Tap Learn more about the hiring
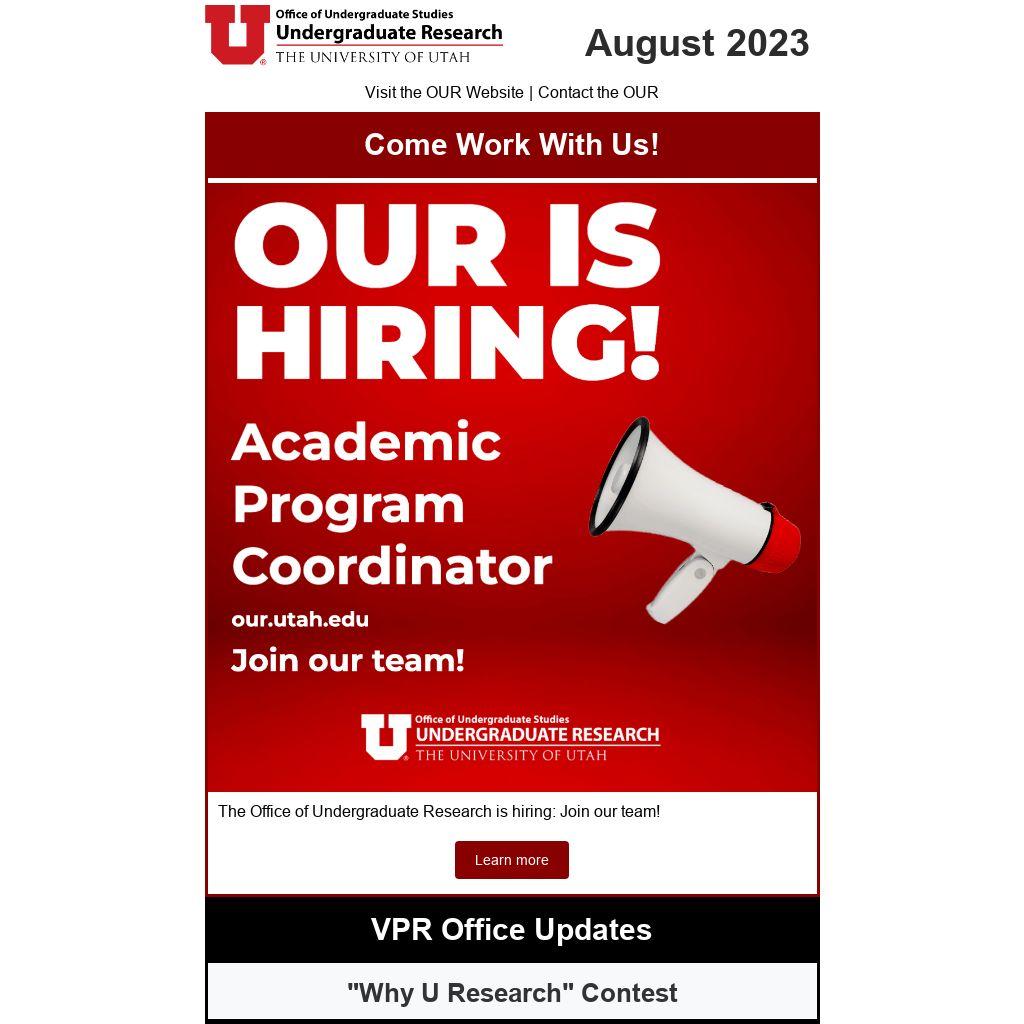Image resolution: width=1024 pixels, height=1024 pixels. pyautogui.click(x=511, y=860)
